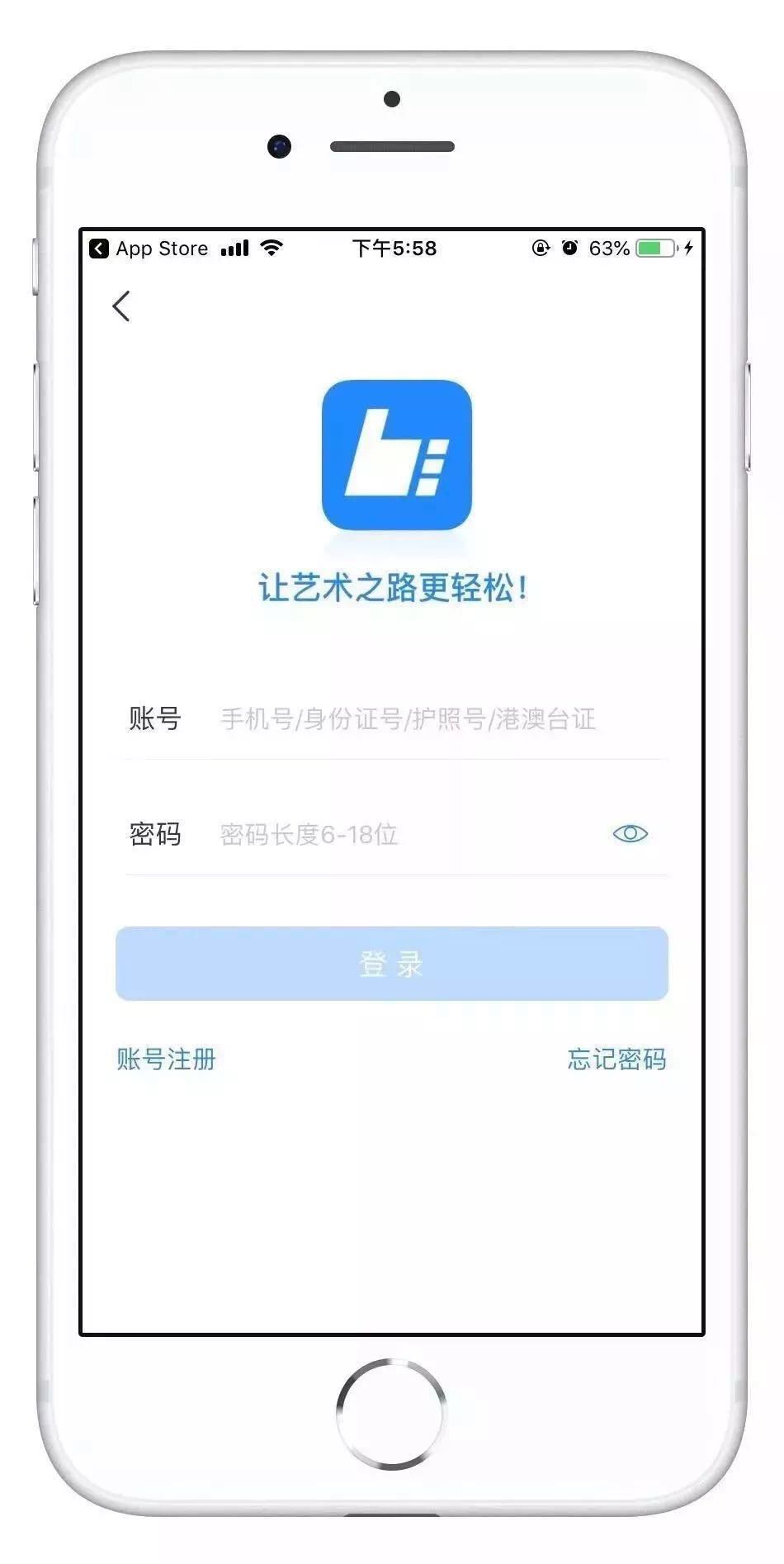Return to App Store via status bar
Screen dimensions: 784x1564
(149, 249)
